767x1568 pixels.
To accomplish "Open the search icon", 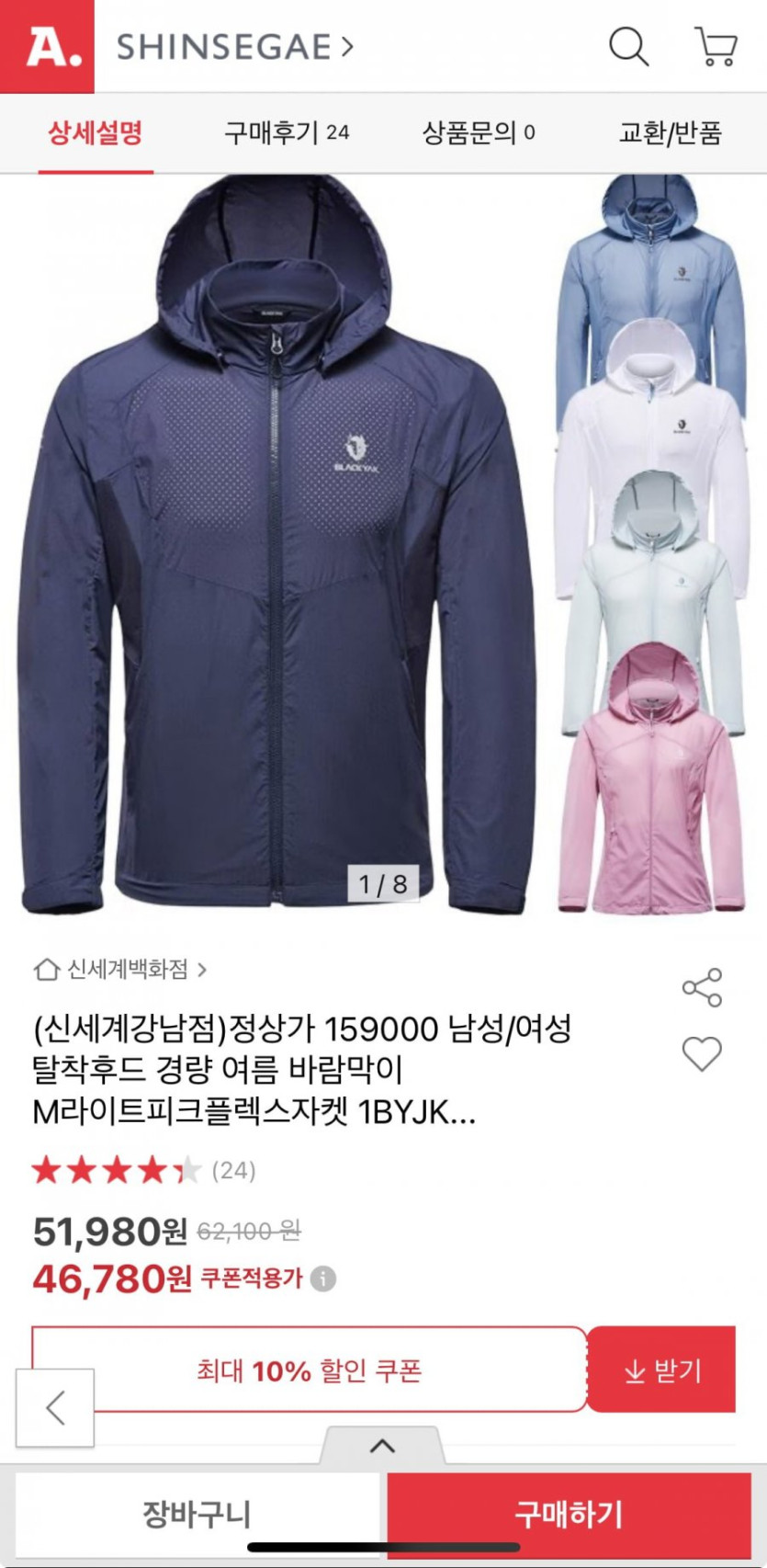I will pyautogui.click(x=628, y=46).
